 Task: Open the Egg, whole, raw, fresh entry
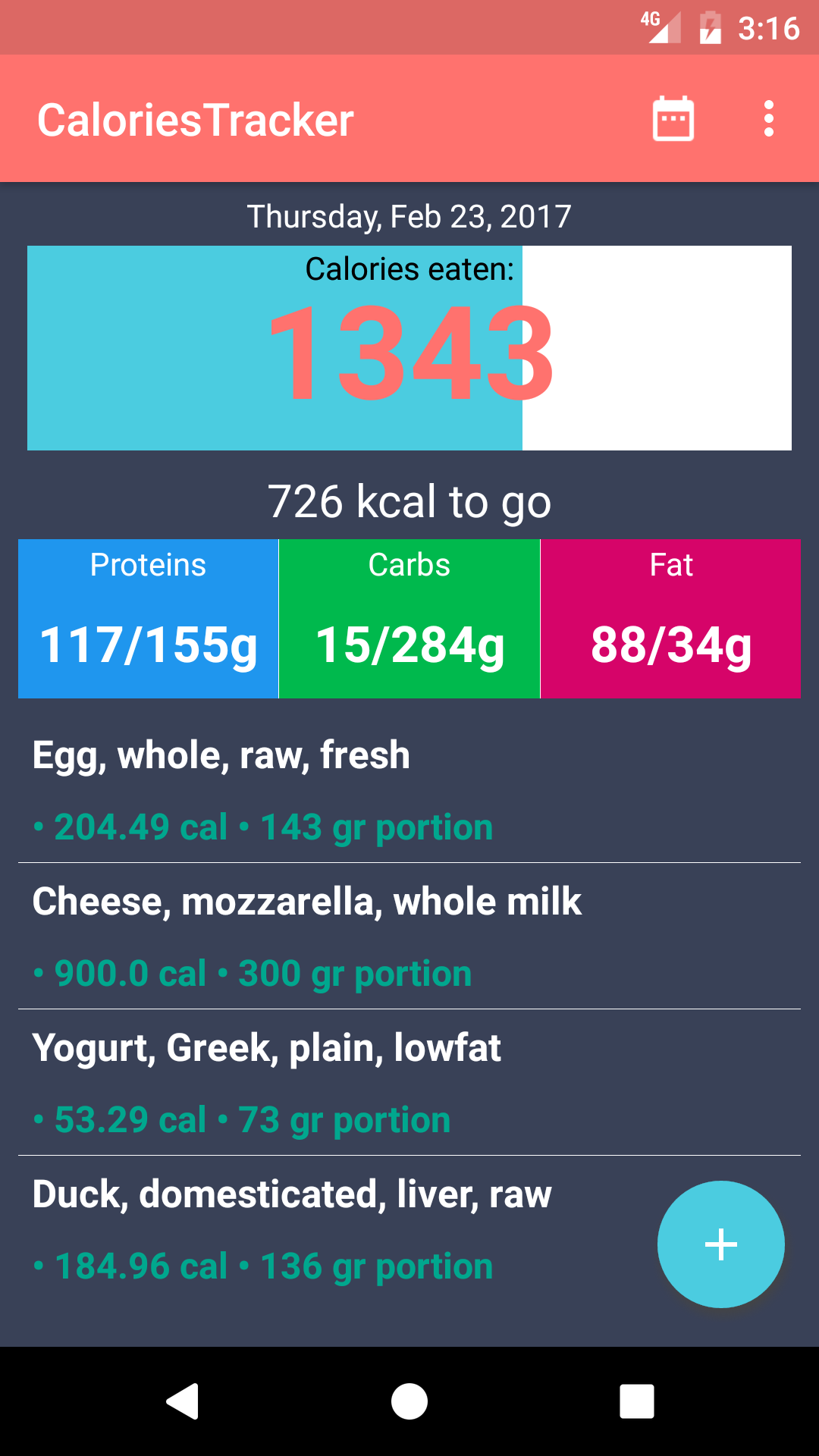pyautogui.click(x=409, y=790)
